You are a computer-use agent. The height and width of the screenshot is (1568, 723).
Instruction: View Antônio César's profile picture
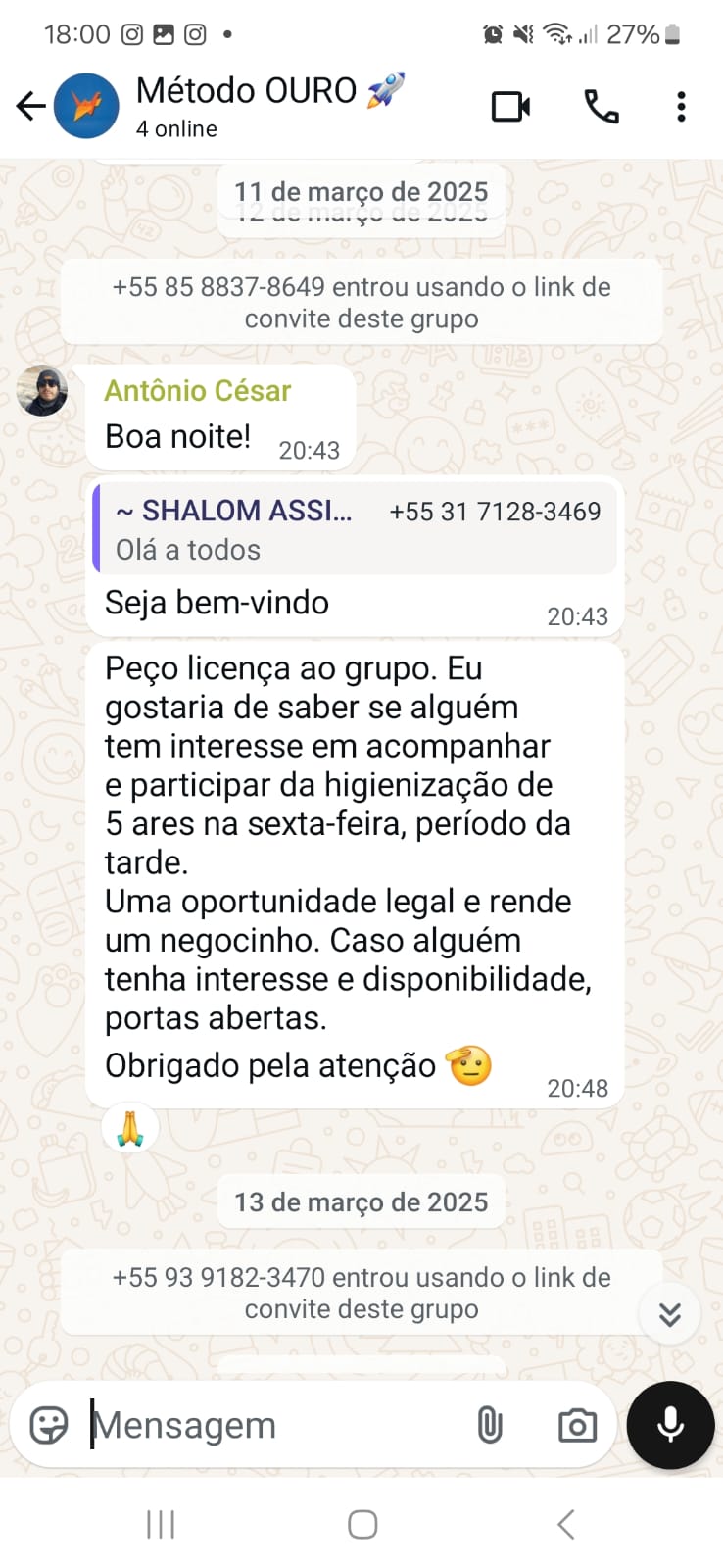pos(42,391)
